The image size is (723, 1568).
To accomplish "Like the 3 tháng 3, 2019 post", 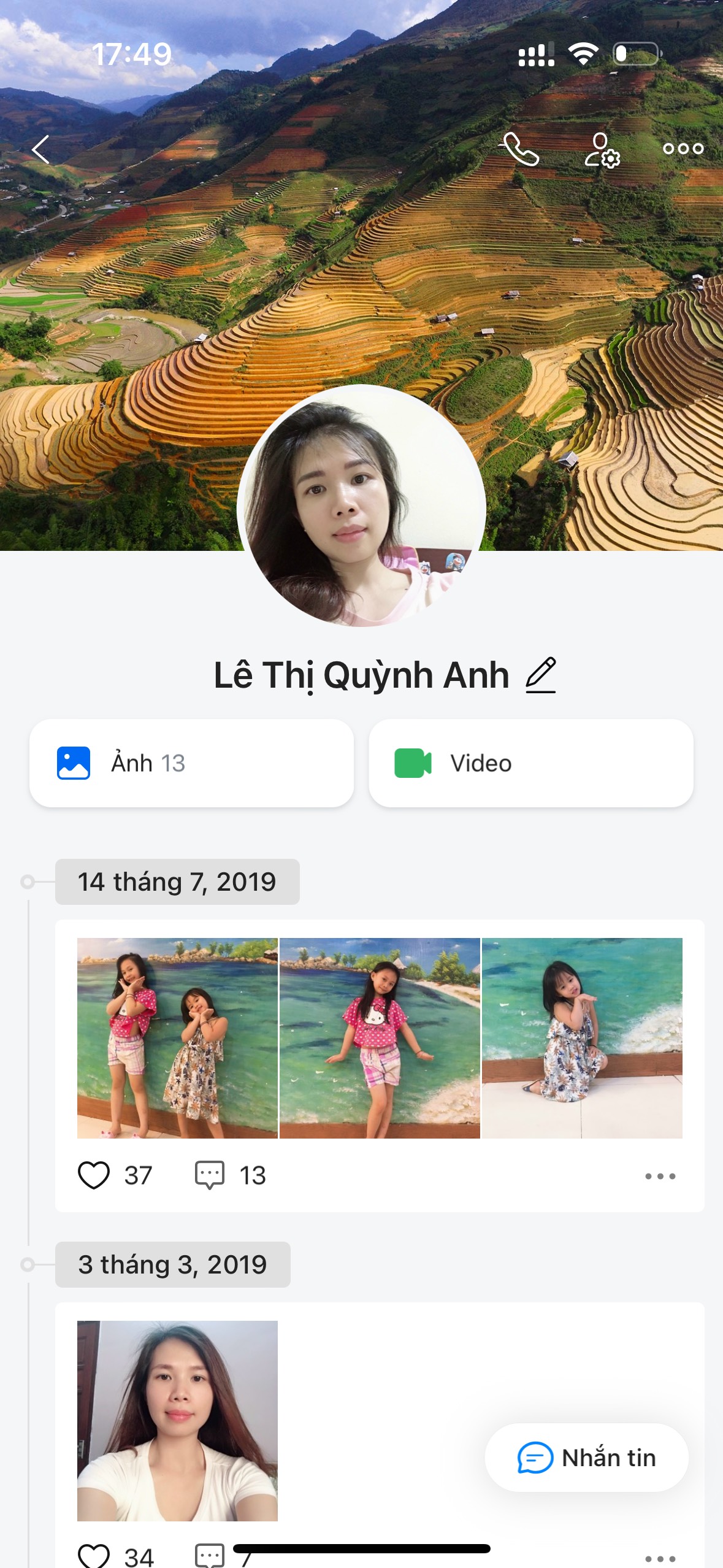I will pyautogui.click(x=94, y=1557).
